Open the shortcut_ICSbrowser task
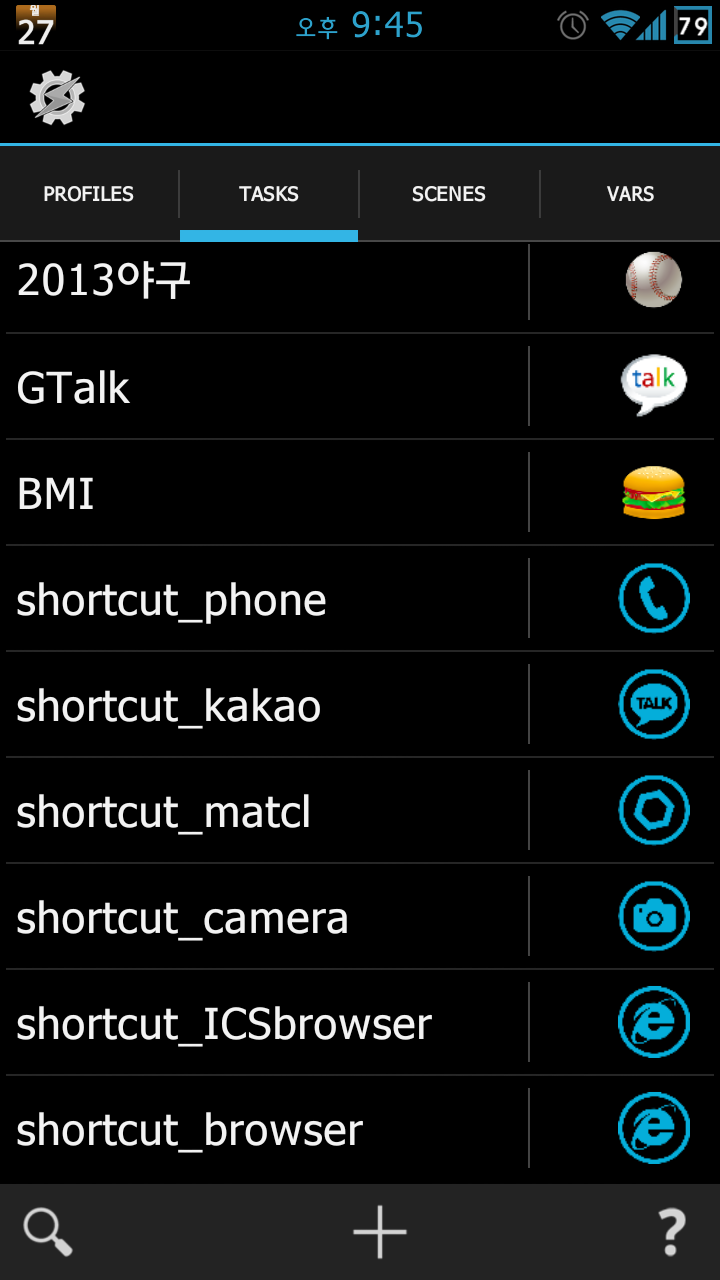 pyautogui.click(x=224, y=1024)
